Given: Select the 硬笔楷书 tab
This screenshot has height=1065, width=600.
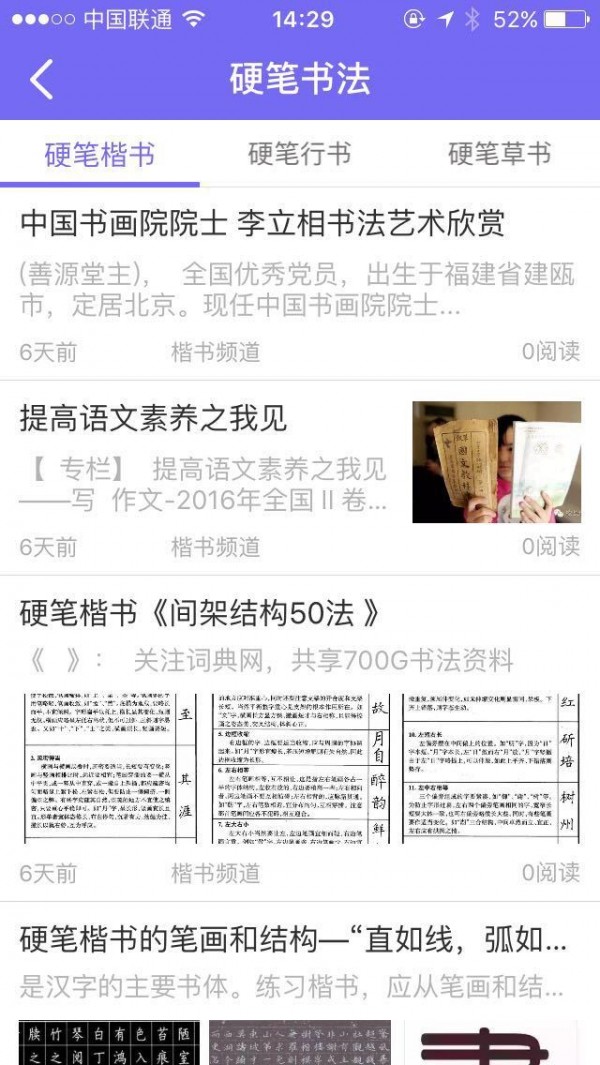Looking at the screenshot, I should 100,155.
